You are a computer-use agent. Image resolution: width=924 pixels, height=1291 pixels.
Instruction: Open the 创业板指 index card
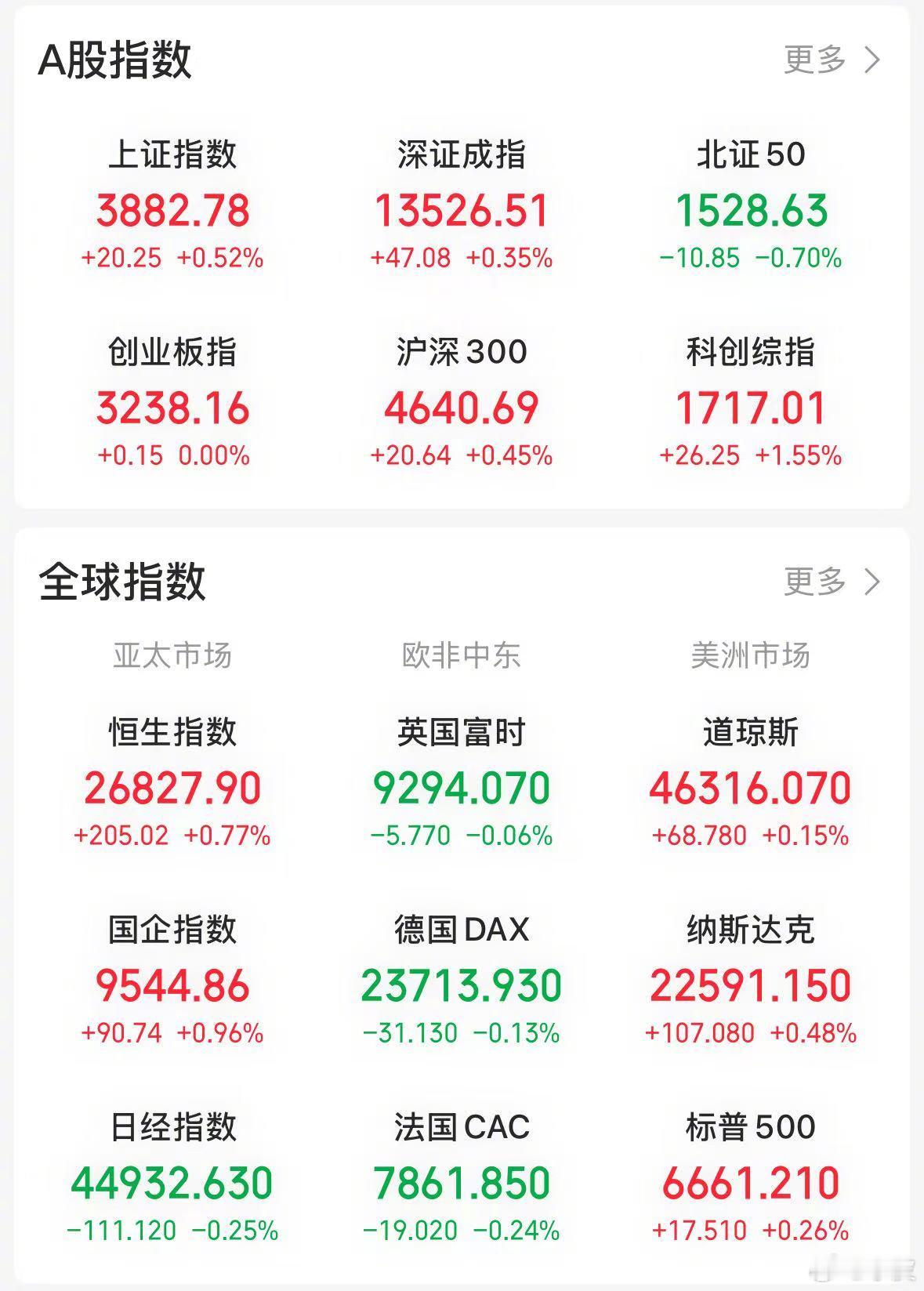tap(172, 402)
